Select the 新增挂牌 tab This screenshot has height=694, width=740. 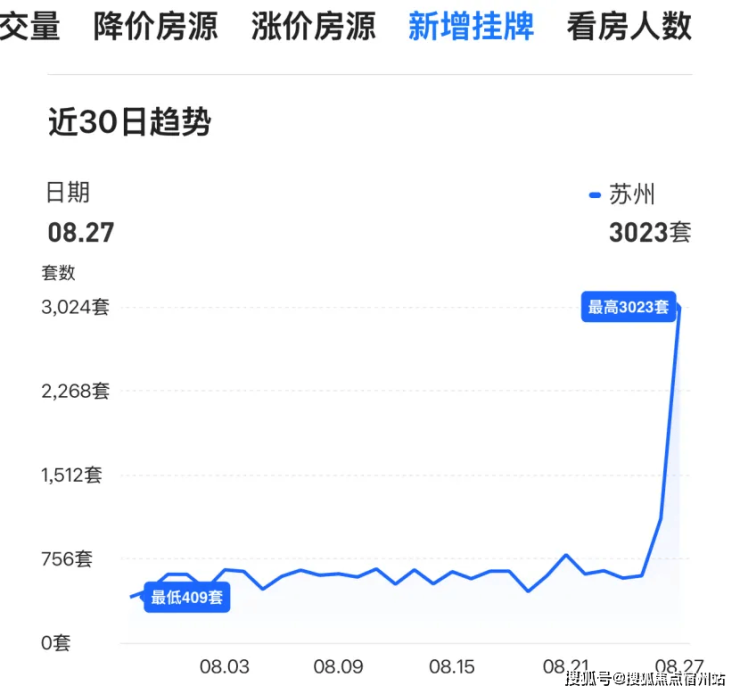click(470, 26)
